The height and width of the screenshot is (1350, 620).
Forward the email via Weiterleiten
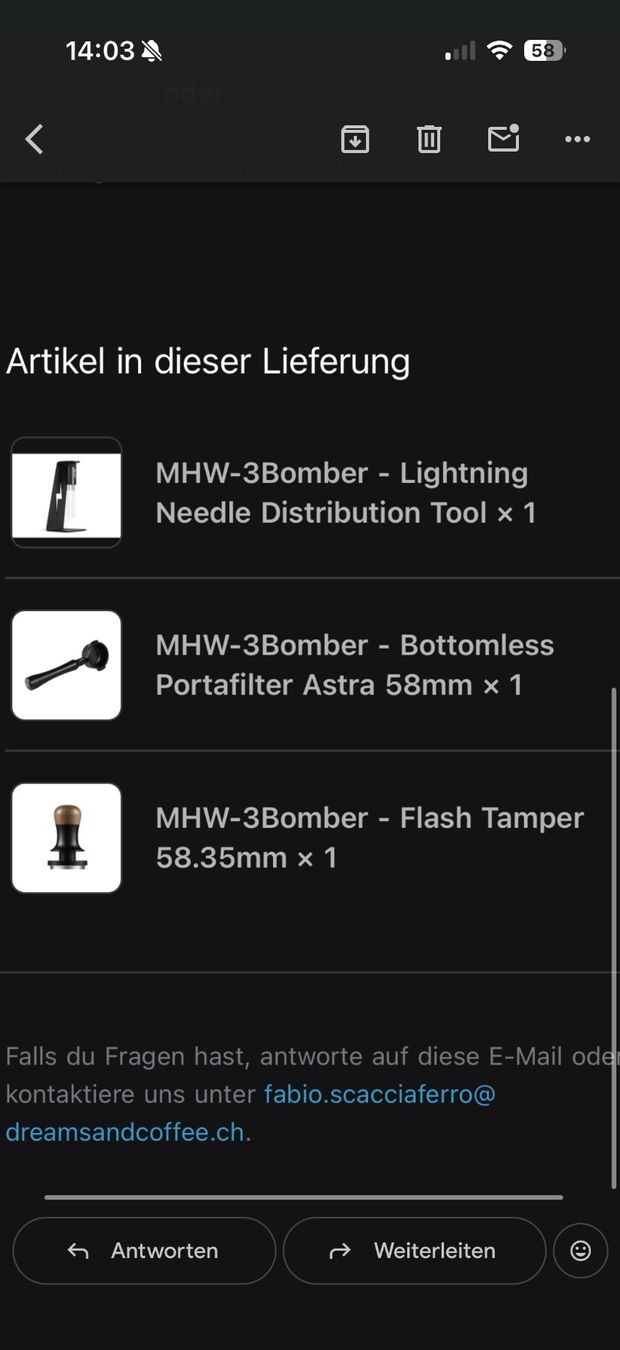(414, 1250)
